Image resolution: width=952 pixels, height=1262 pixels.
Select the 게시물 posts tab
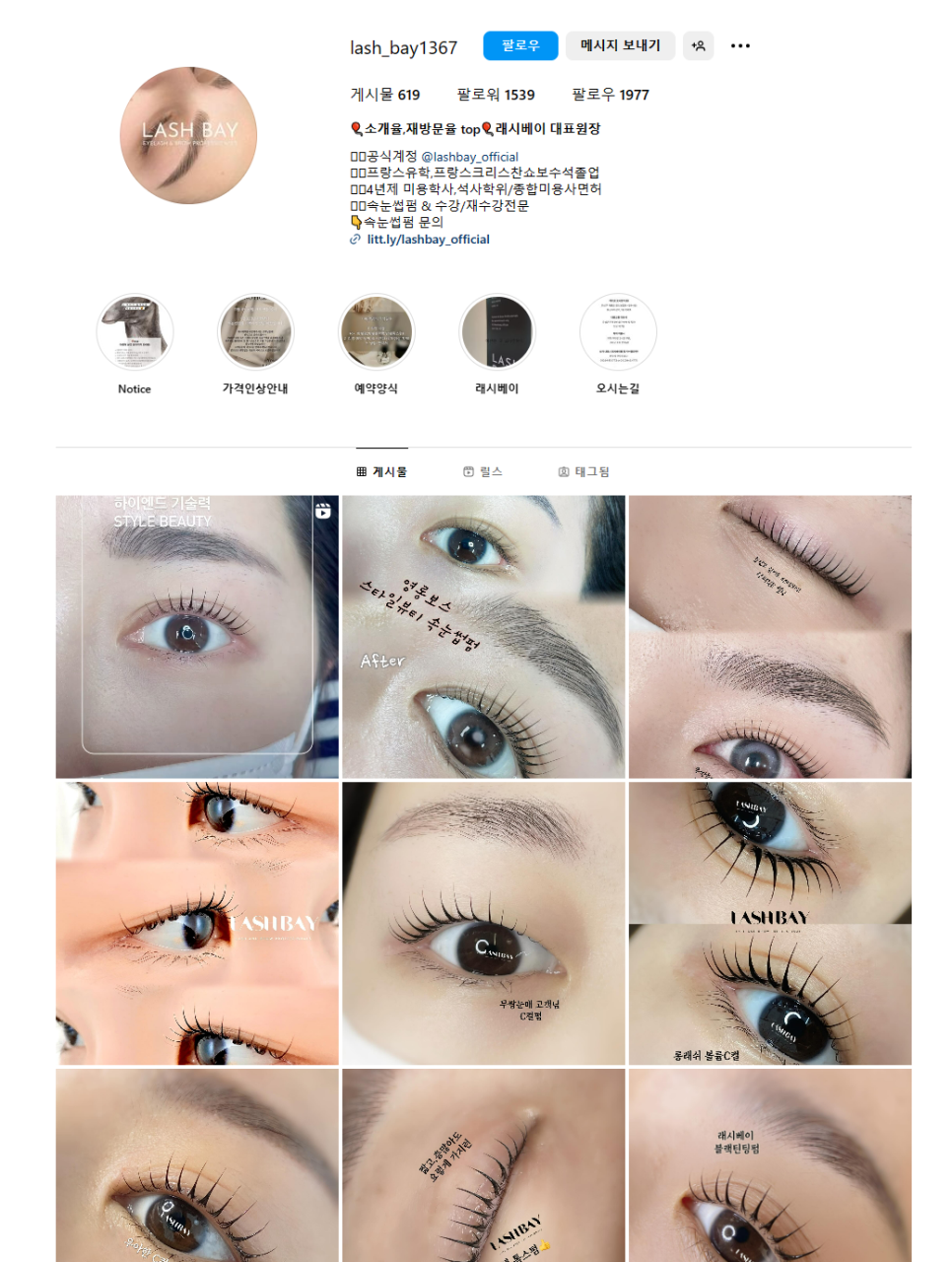[381, 472]
